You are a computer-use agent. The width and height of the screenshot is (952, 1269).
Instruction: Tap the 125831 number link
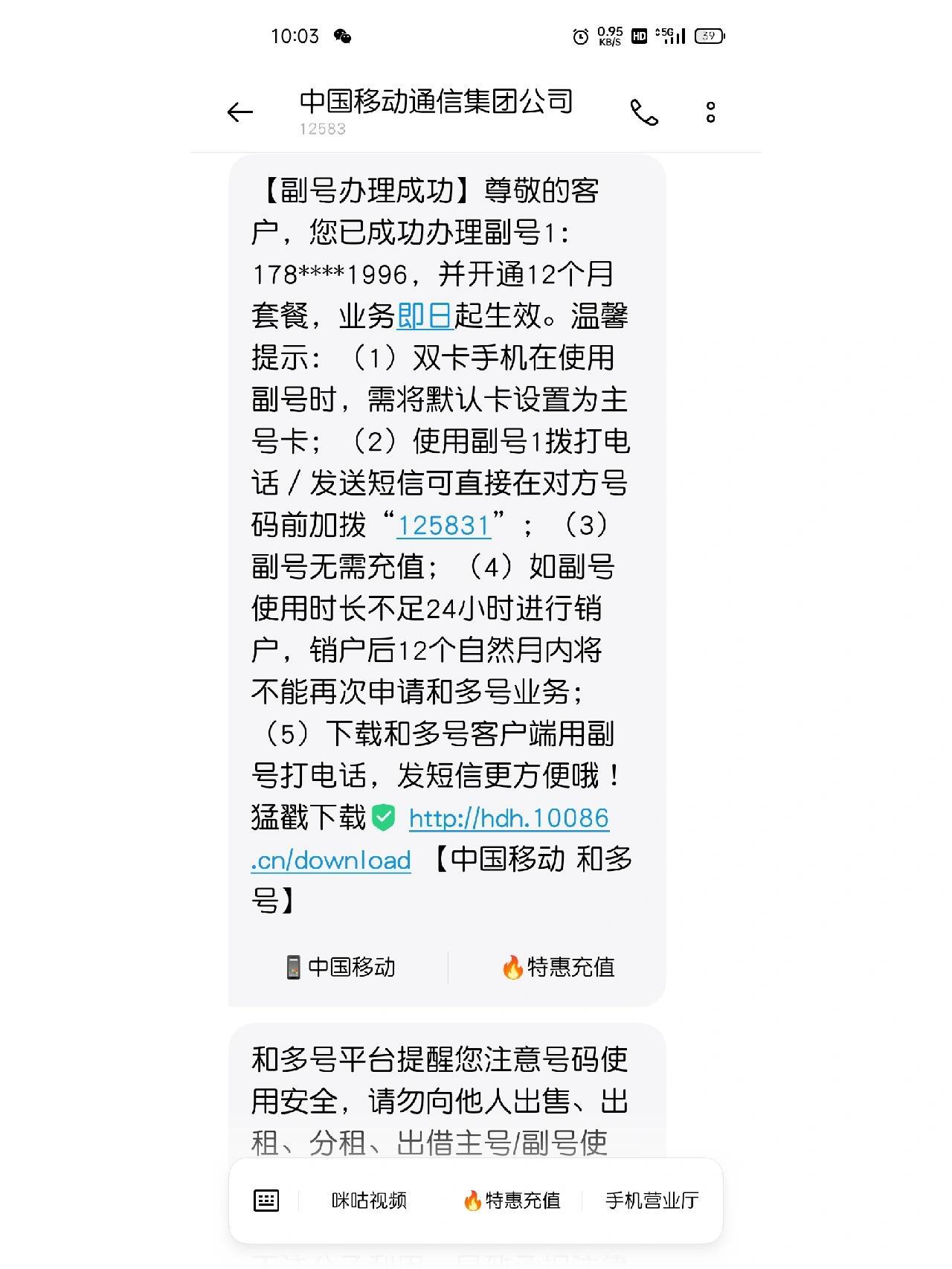coord(443,525)
